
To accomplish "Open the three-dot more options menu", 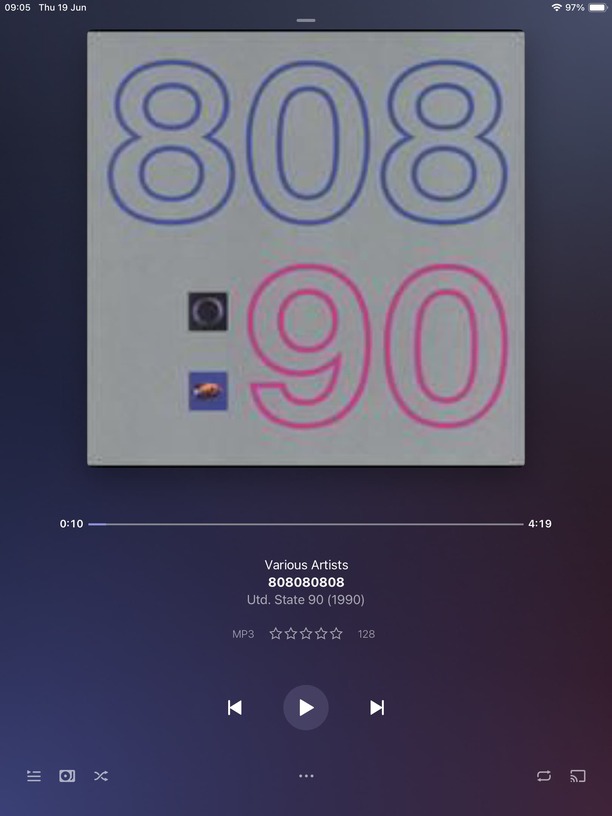I will point(306,776).
